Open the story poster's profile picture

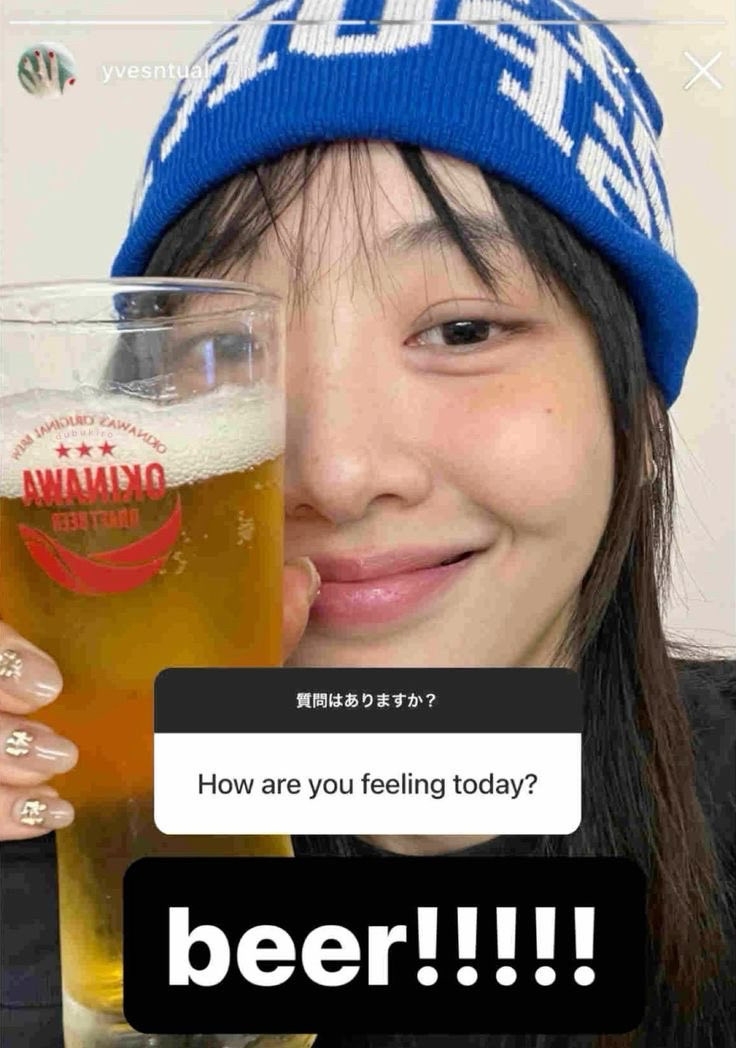click(x=46, y=70)
